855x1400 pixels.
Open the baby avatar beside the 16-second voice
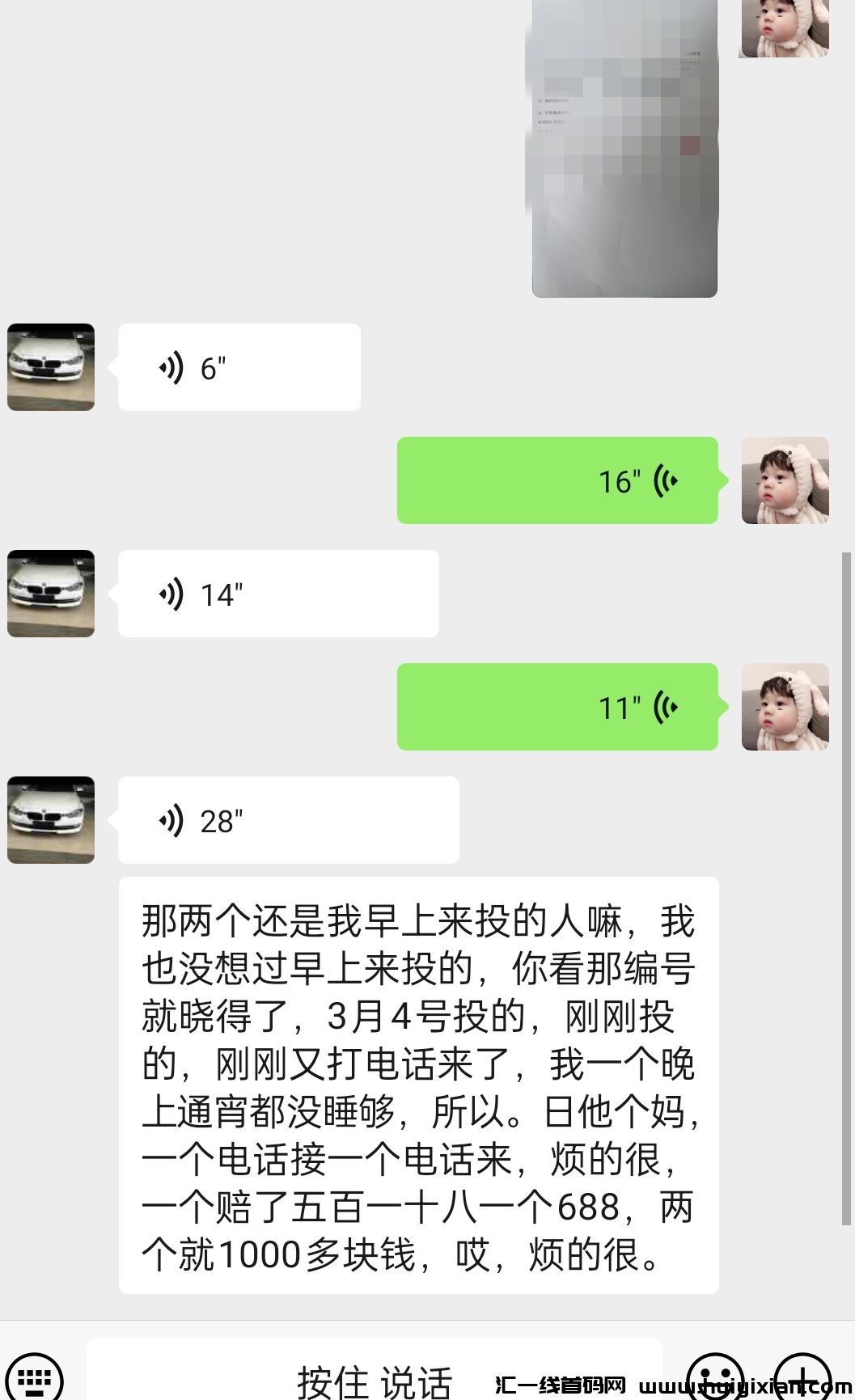[785, 480]
